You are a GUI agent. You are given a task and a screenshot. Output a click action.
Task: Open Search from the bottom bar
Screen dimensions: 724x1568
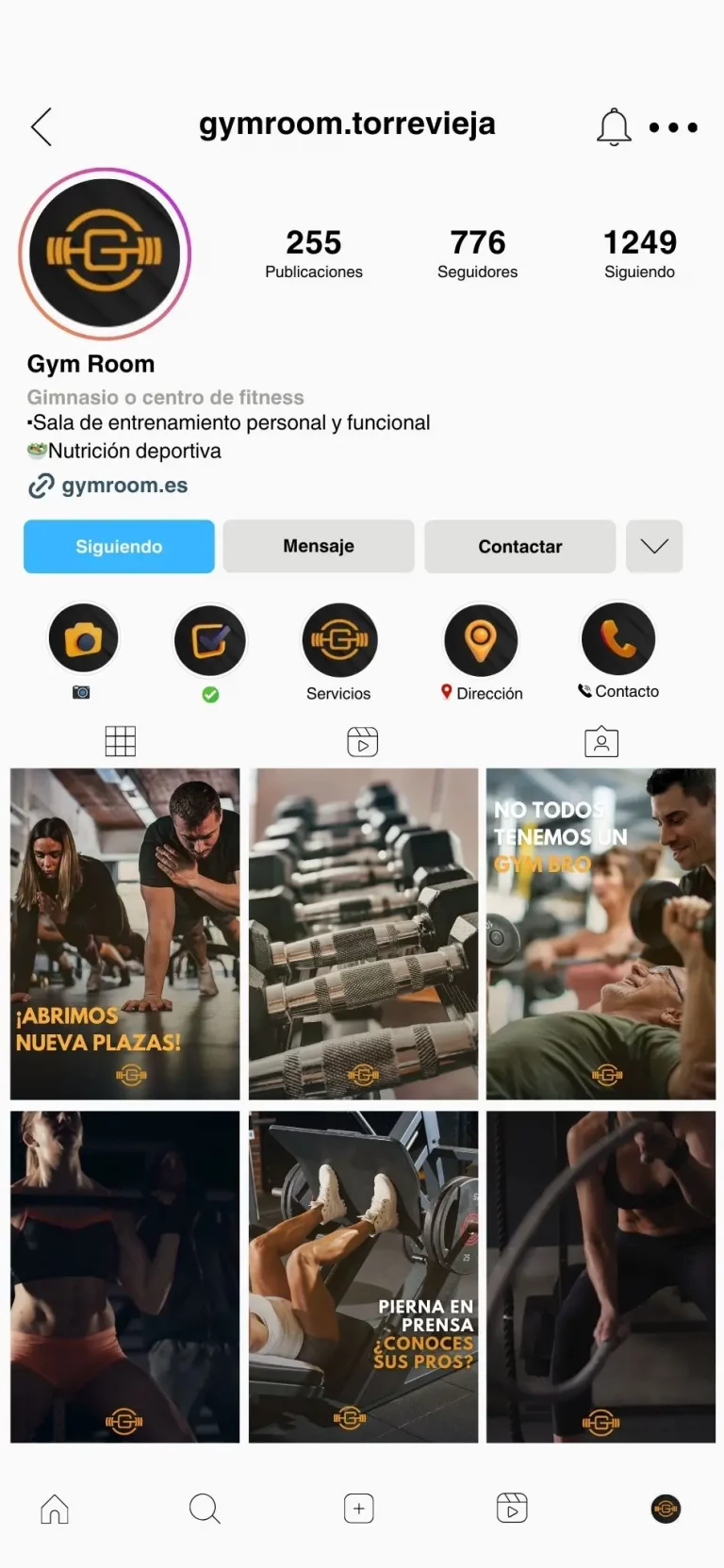click(x=205, y=1509)
